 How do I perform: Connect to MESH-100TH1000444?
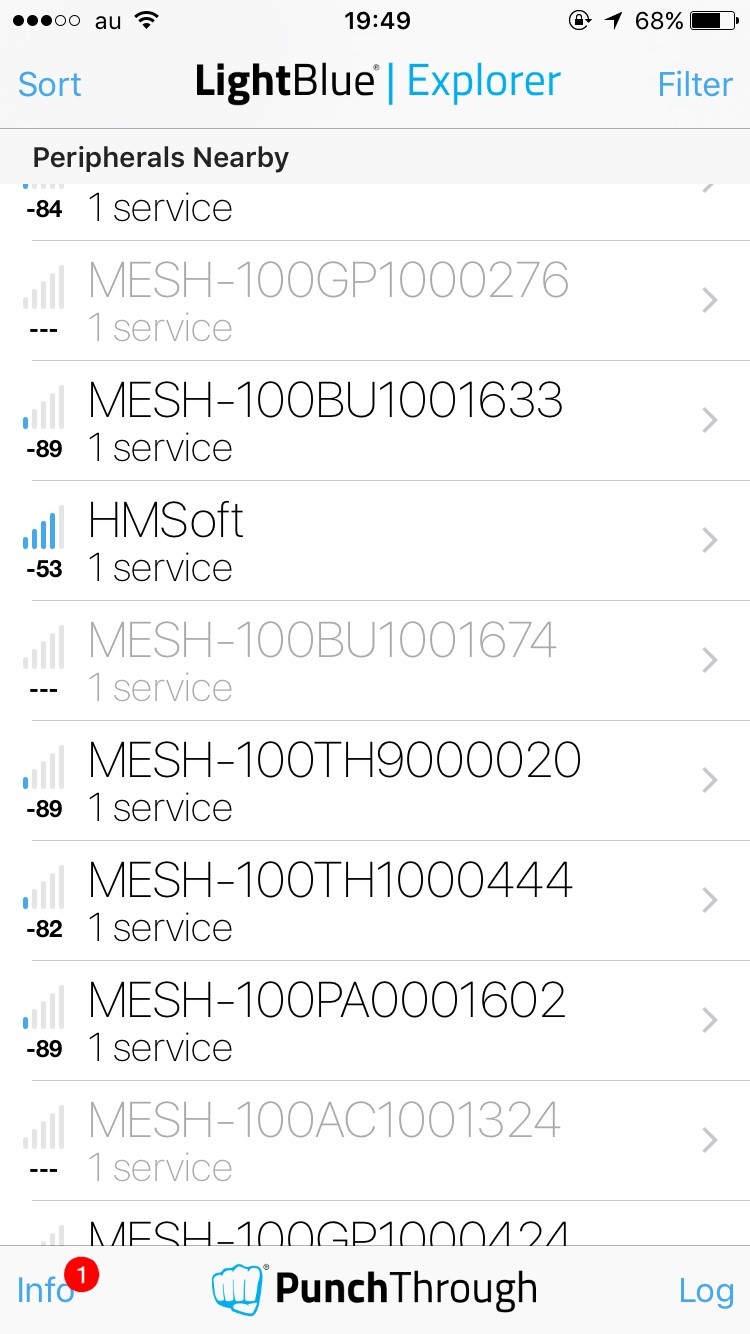(x=375, y=901)
